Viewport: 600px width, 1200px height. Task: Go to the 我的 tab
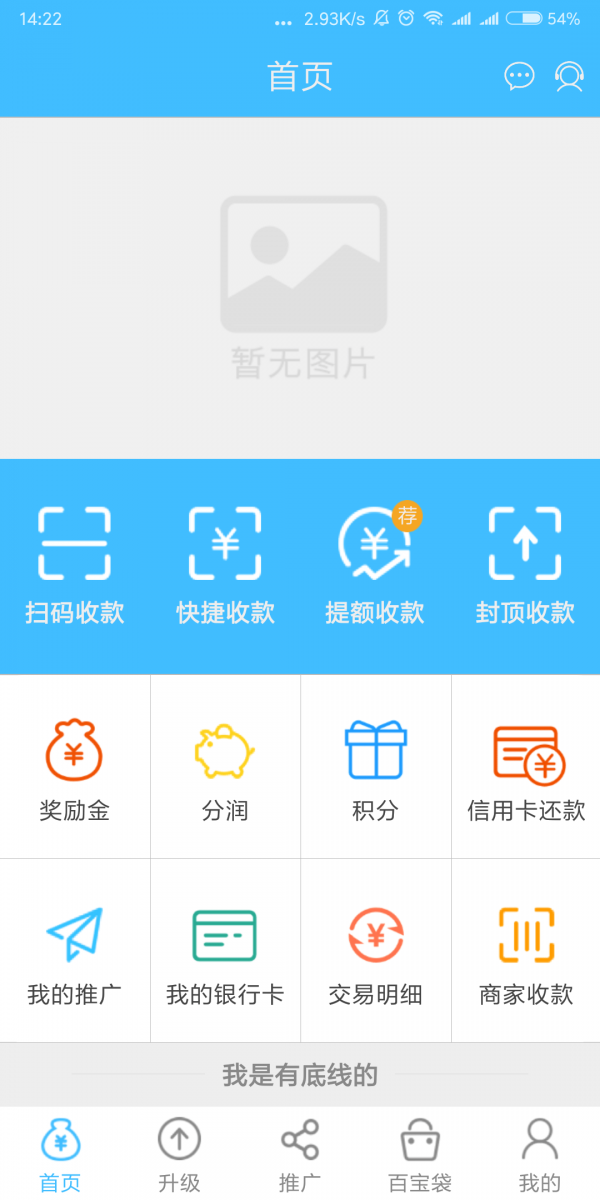[x=540, y=1155]
